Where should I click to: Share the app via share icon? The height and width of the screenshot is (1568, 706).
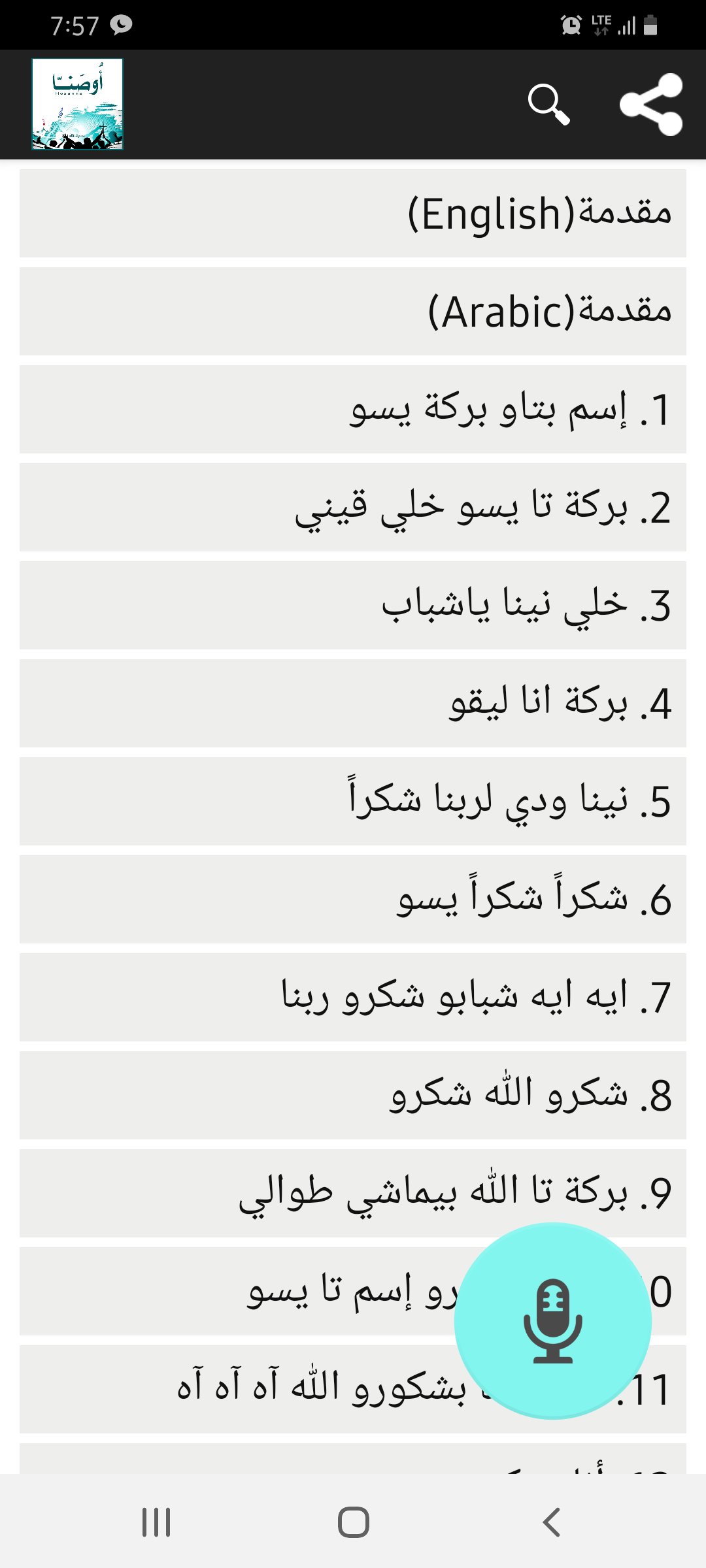pos(650,105)
